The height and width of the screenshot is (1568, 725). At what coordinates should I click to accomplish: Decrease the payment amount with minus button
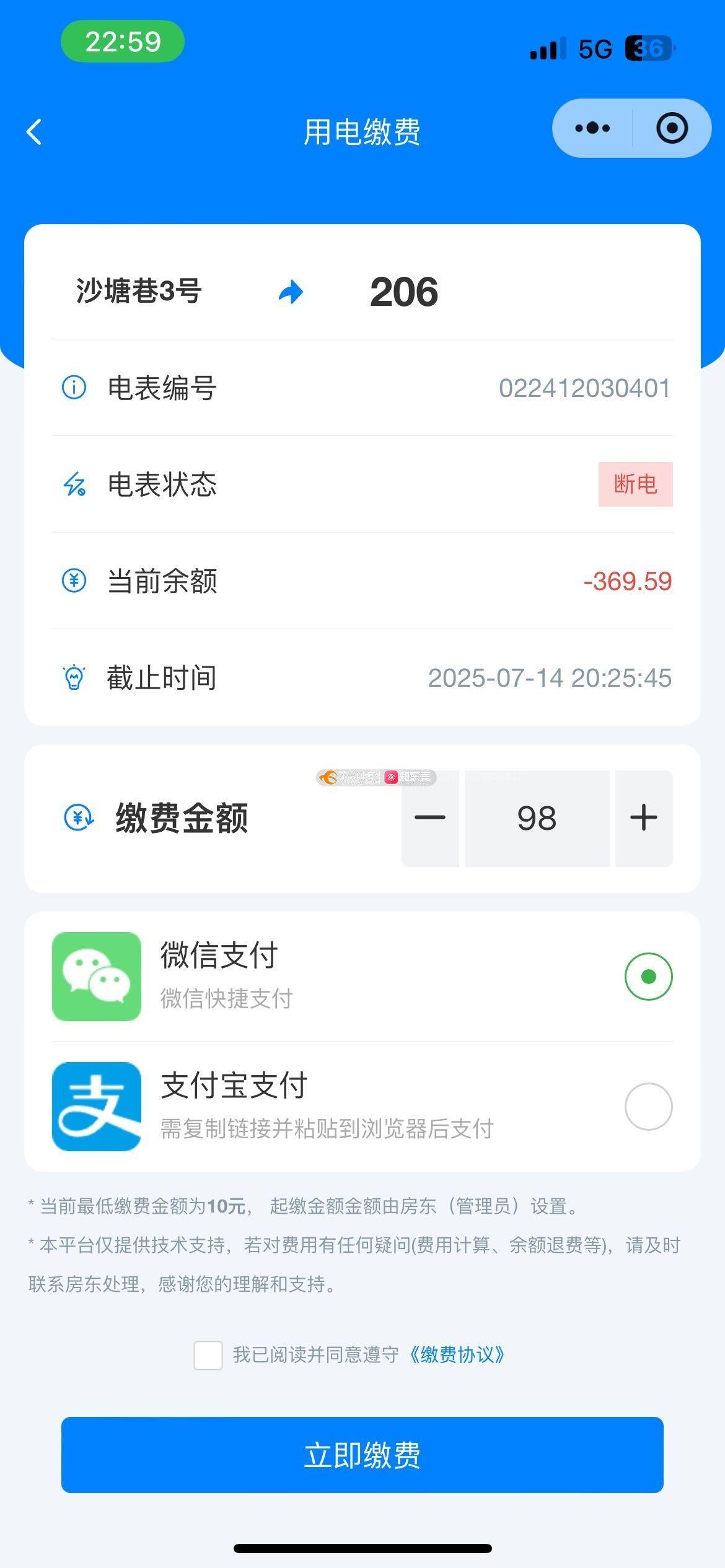click(430, 818)
